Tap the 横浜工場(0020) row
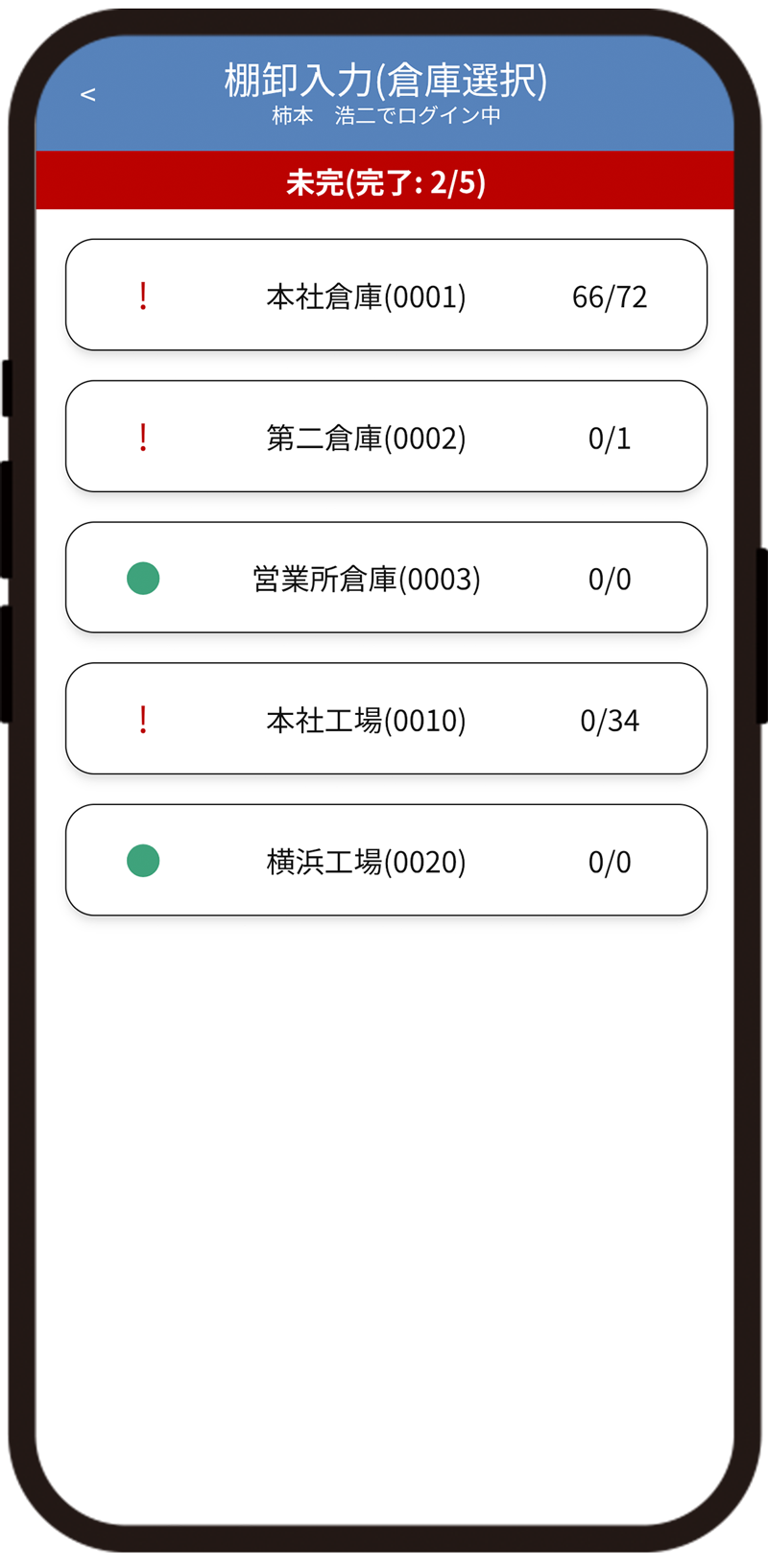The width and height of the screenshot is (768, 1568). tap(386, 861)
